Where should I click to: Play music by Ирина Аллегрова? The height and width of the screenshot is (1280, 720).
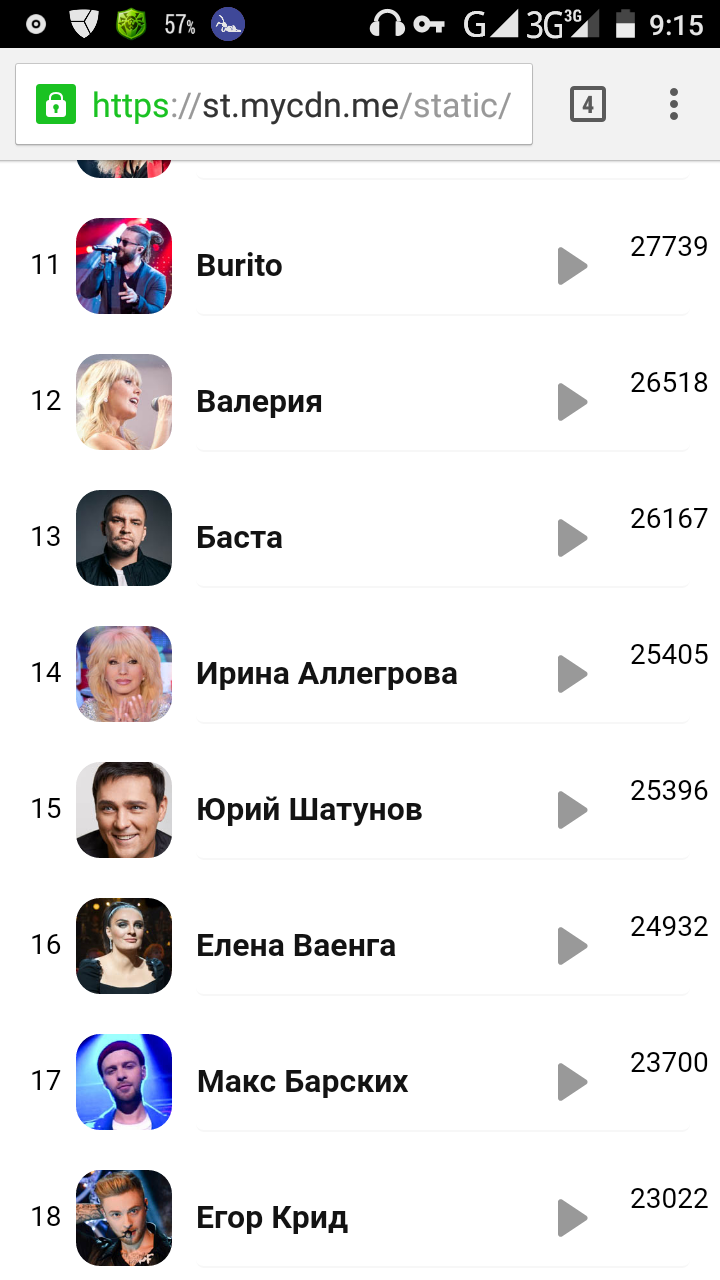pos(572,674)
